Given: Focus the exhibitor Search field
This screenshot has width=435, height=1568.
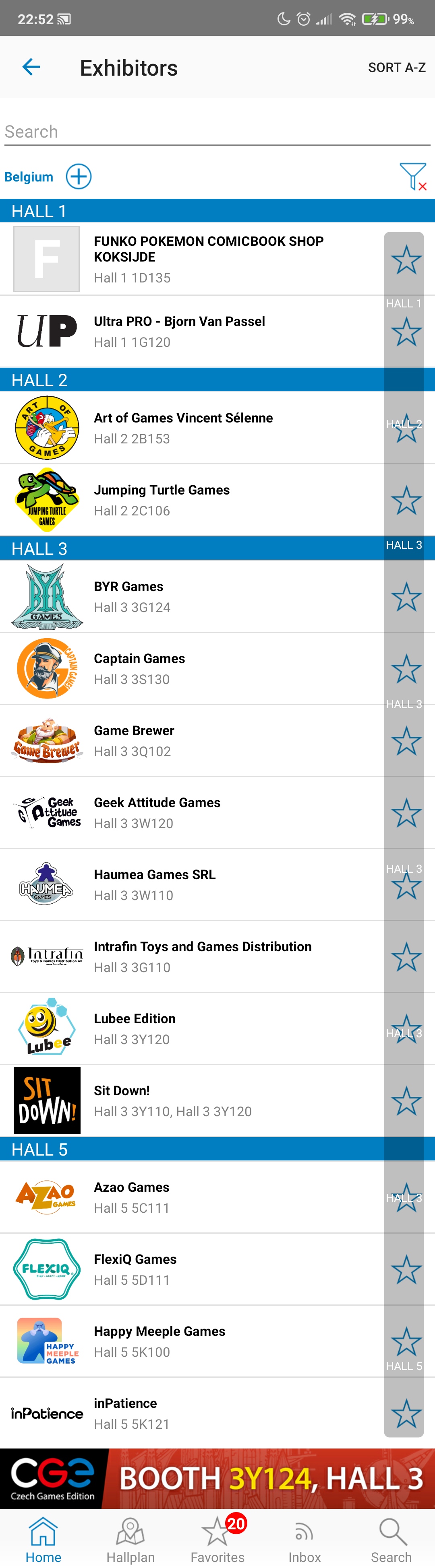Looking at the screenshot, I should pos(217,132).
